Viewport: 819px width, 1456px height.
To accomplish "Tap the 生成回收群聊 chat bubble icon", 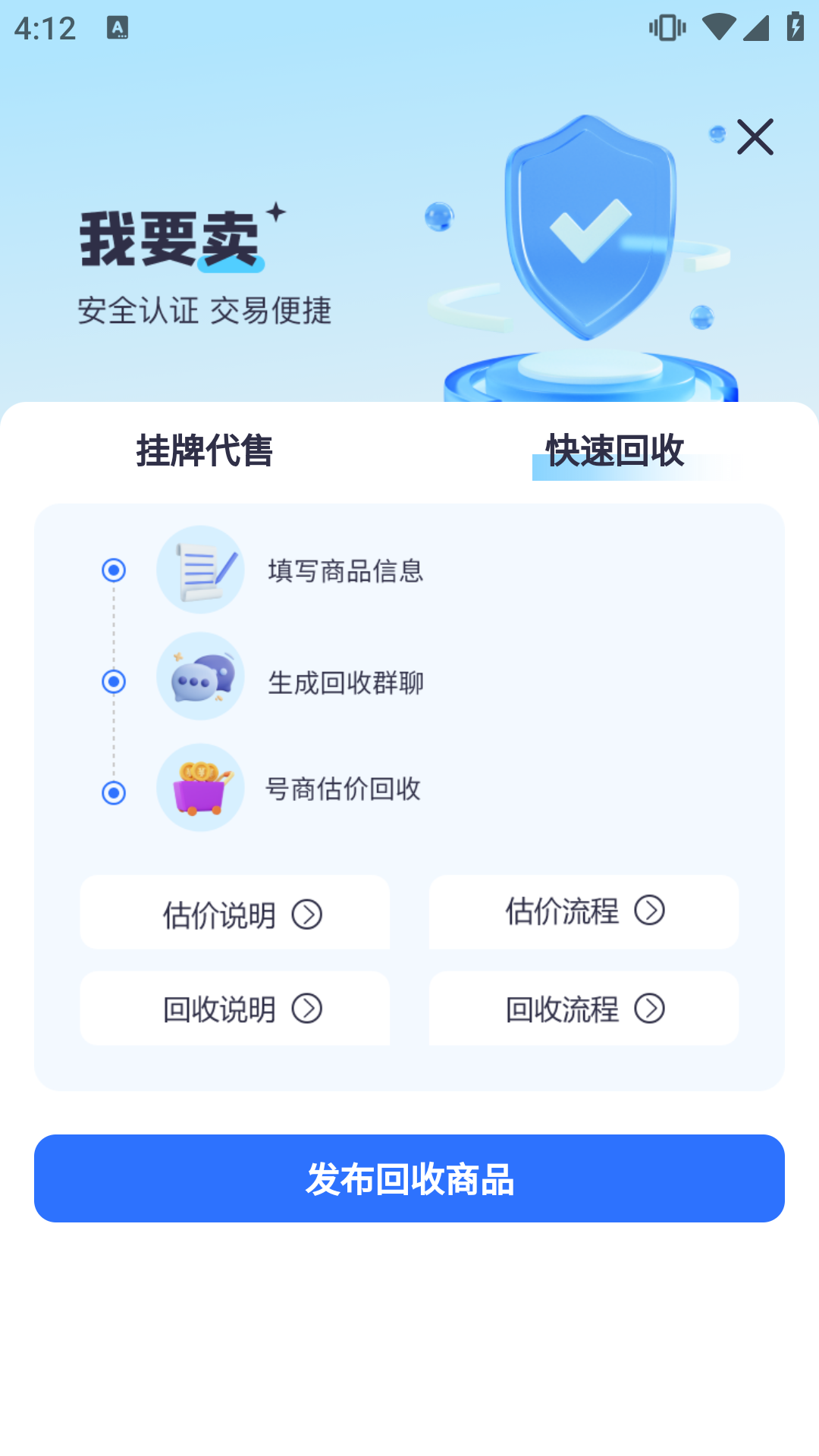I will [200, 680].
